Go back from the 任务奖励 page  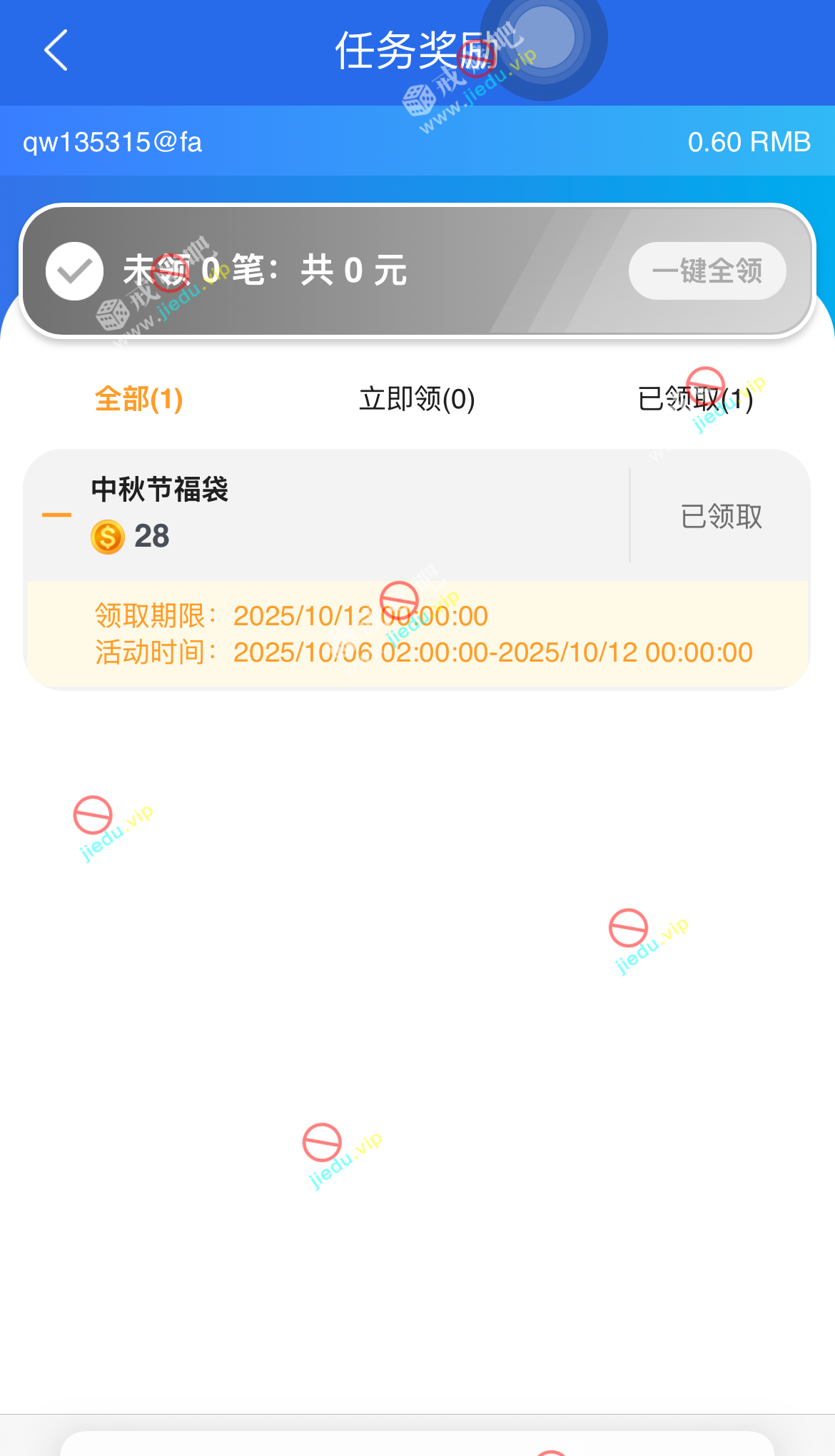click(56, 51)
